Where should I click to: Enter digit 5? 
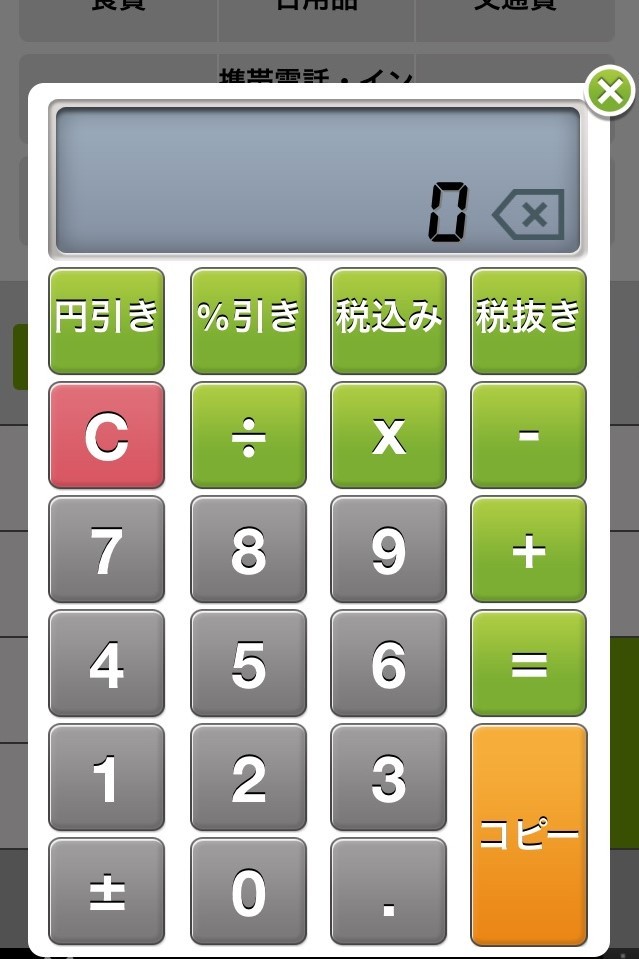point(248,663)
